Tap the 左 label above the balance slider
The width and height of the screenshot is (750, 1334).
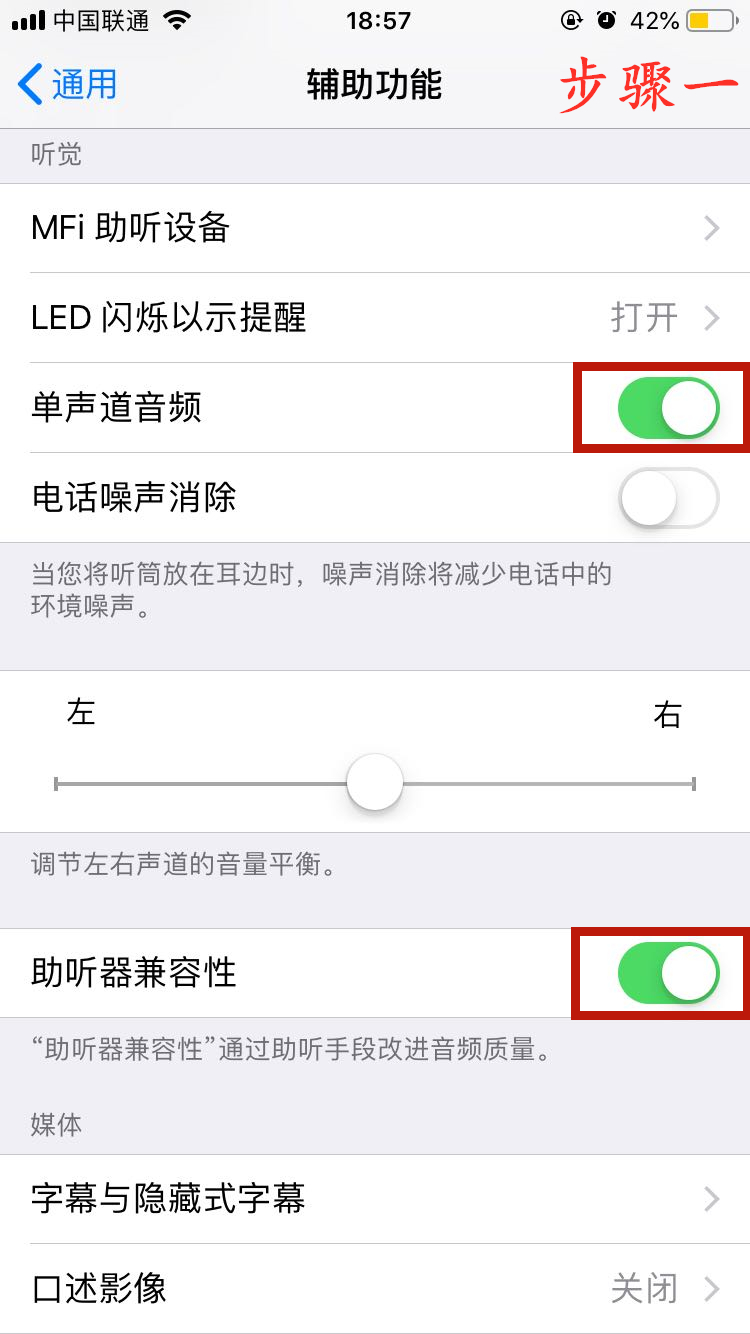(80, 712)
